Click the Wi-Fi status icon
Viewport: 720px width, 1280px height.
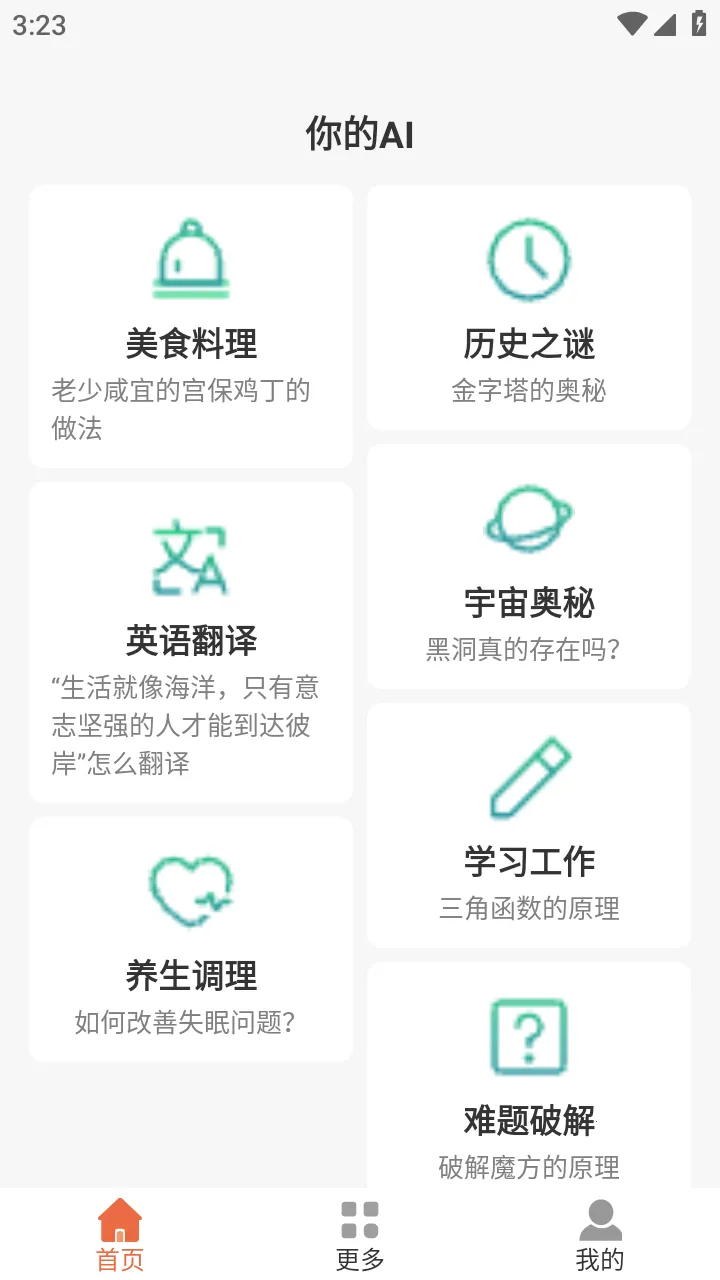point(630,22)
